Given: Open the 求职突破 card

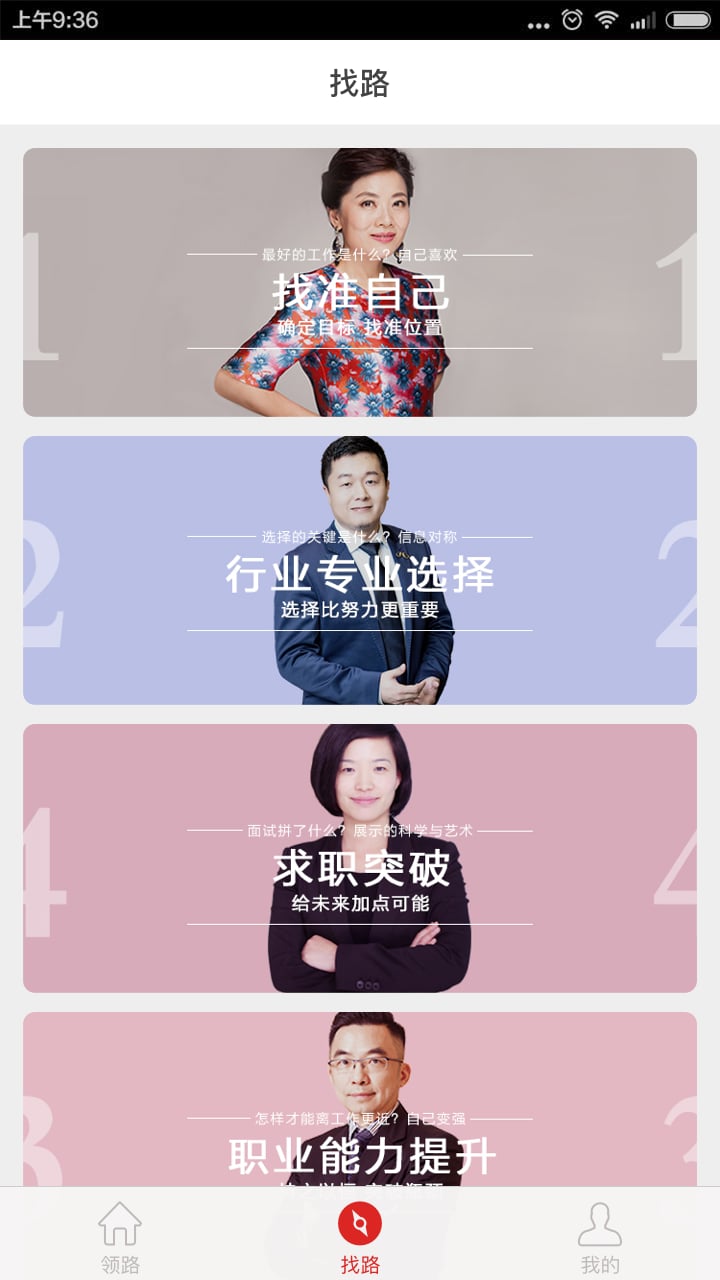Looking at the screenshot, I should click(x=360, y=858).
